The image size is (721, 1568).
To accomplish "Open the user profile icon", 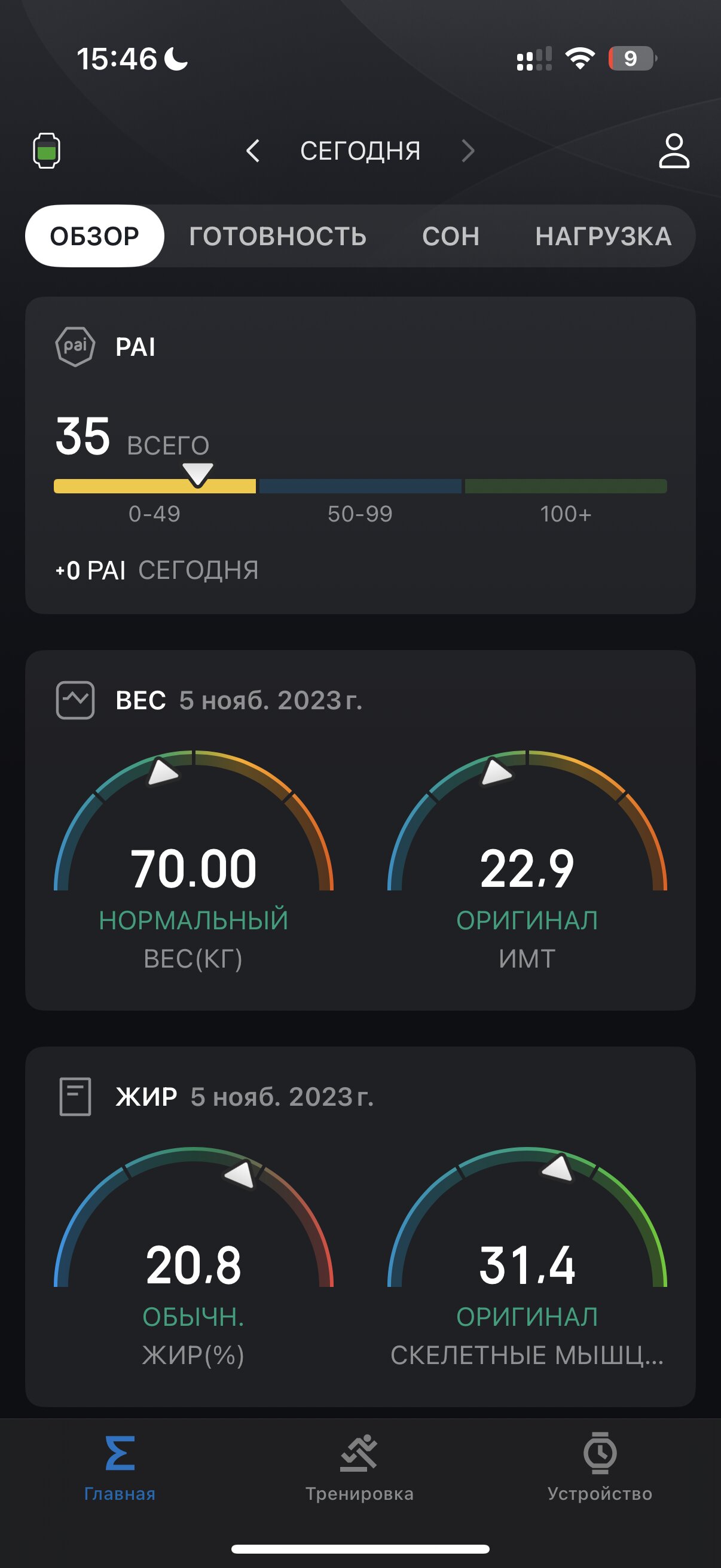I will [x=674, y=150].
